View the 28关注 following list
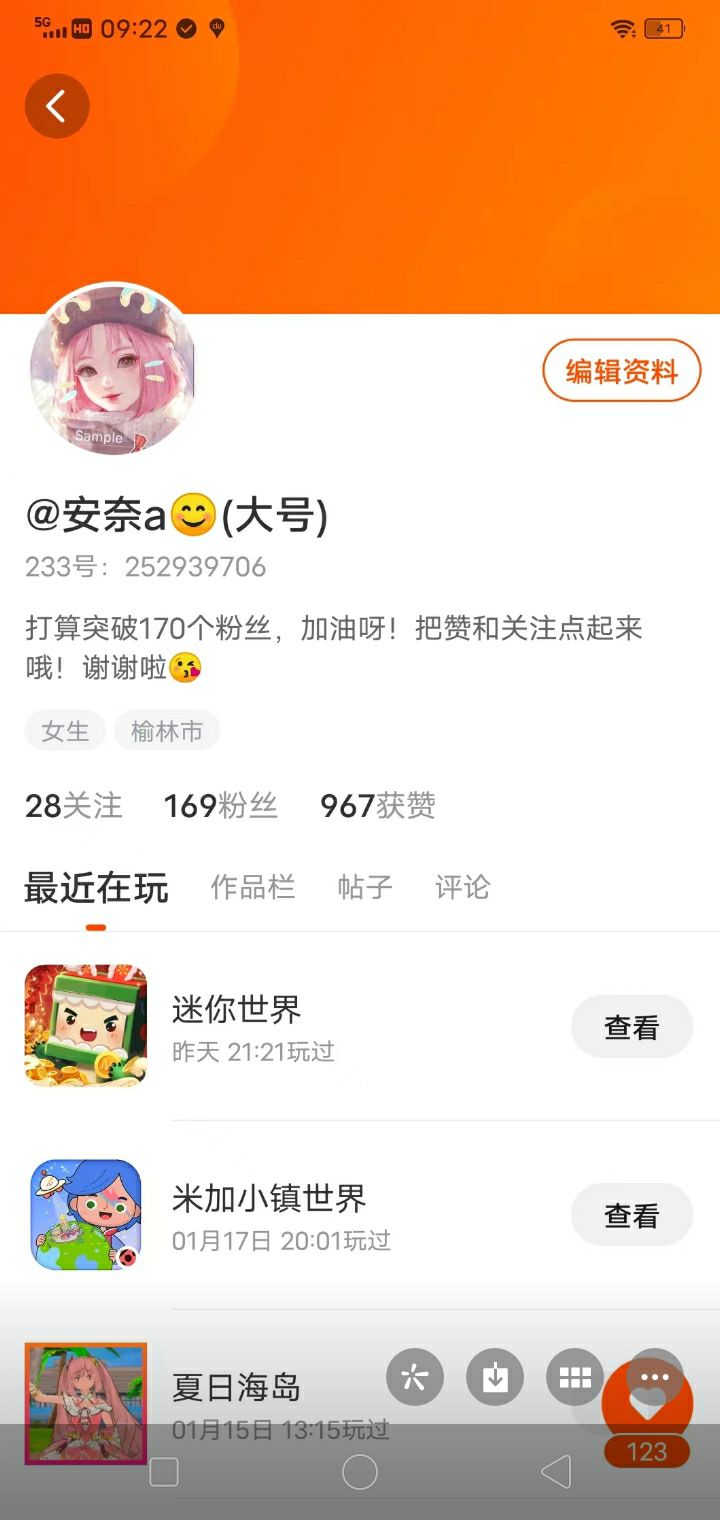Viewport: 720px width, 1520px height. 74,805
